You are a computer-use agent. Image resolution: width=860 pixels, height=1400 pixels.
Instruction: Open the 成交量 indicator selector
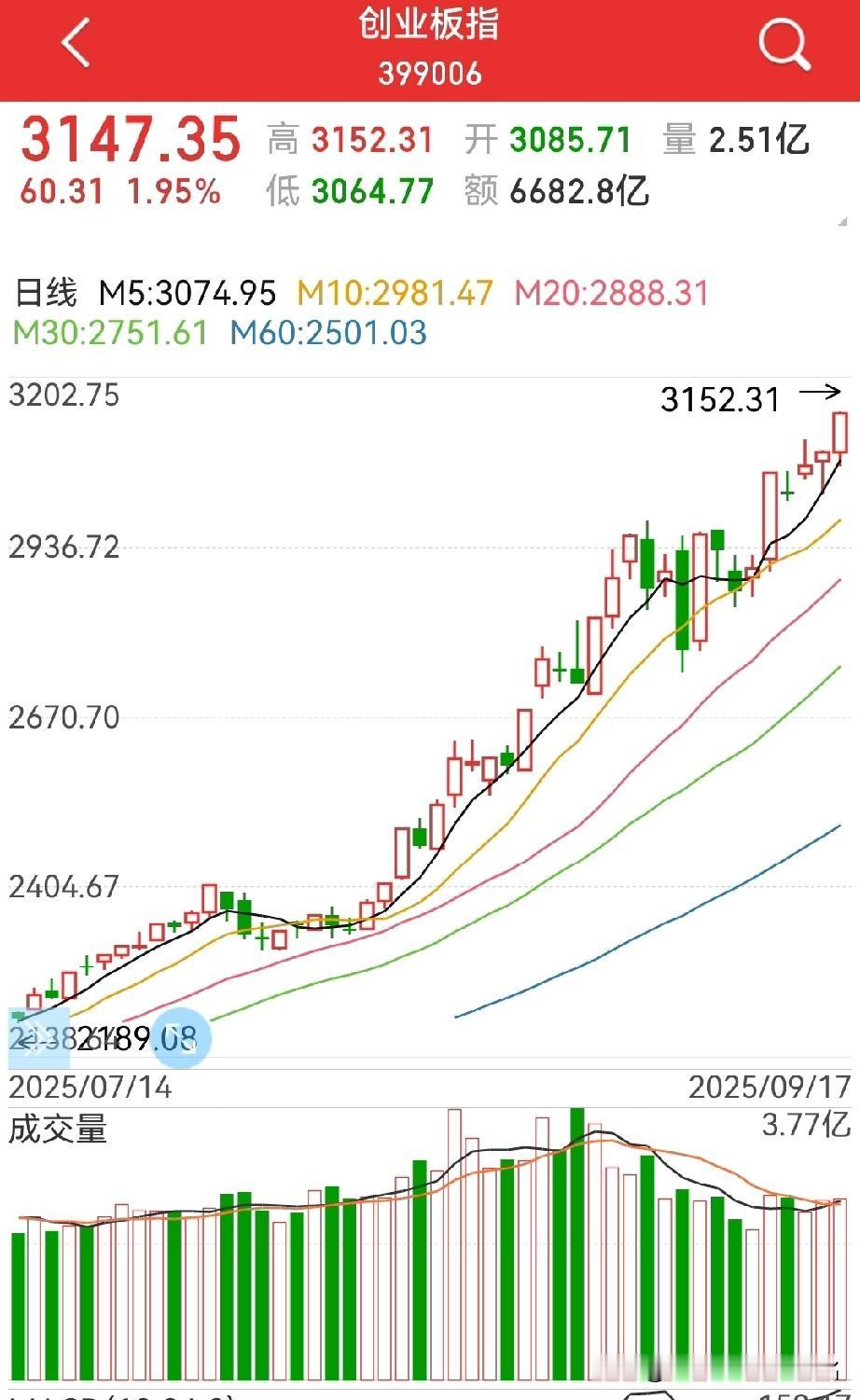(x=58, y=1129)
